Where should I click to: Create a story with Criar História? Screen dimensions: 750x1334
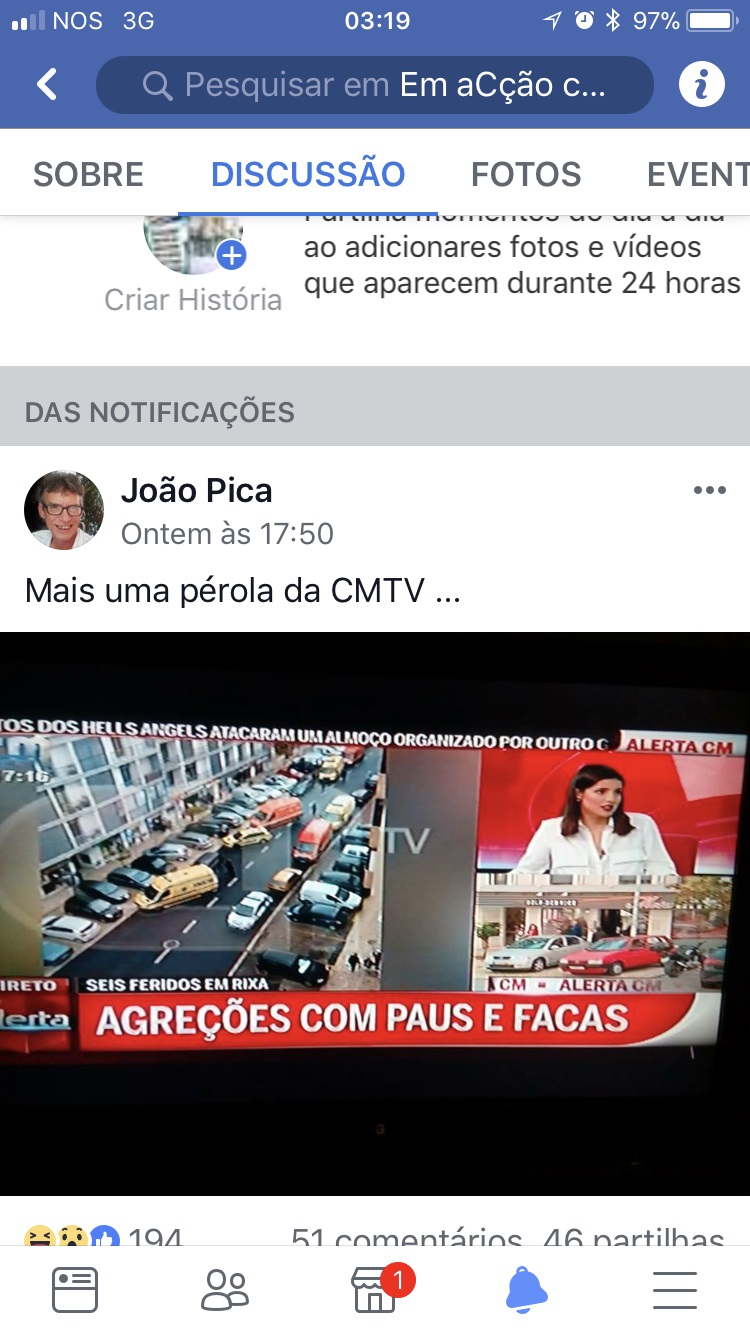(193, 262)
